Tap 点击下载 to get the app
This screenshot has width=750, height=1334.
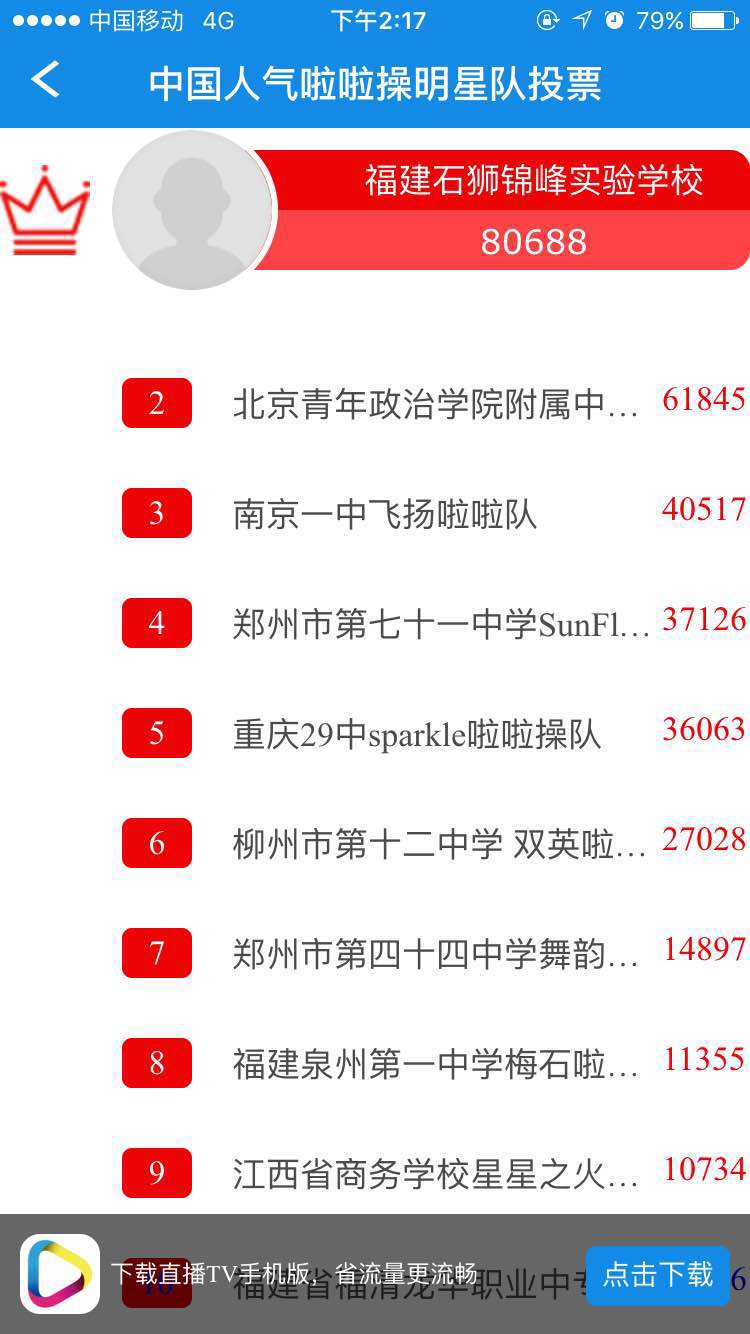coord(657,1275)
